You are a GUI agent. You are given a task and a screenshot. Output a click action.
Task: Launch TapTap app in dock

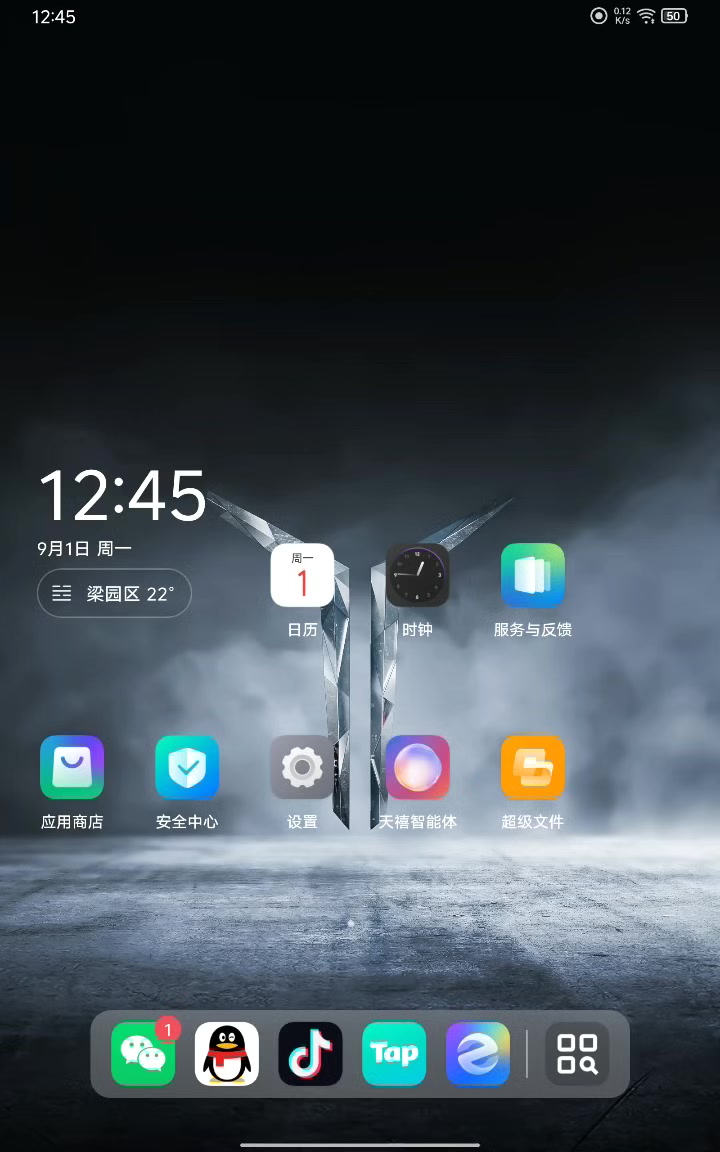pyautogui.click(x=394, y=1054)
